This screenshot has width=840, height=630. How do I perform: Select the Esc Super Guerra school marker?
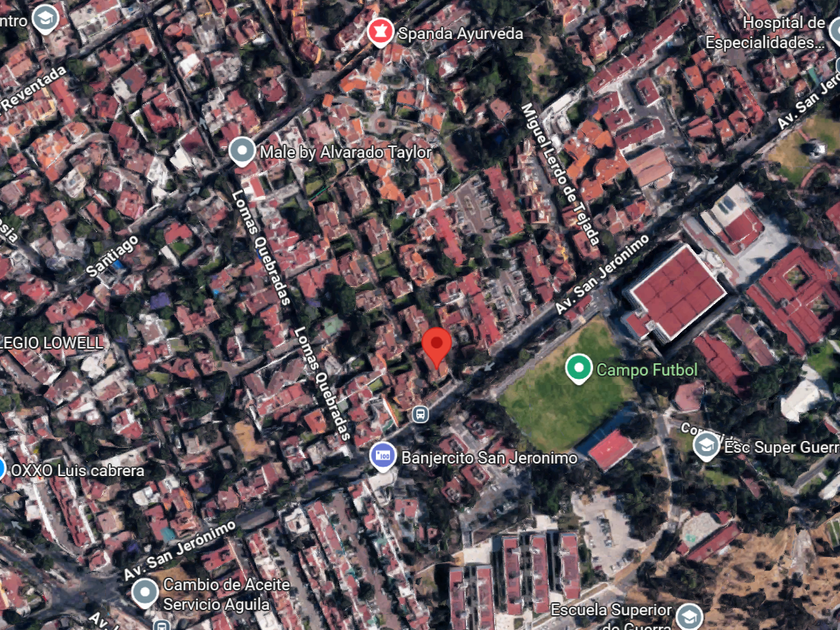click(706, 445)
